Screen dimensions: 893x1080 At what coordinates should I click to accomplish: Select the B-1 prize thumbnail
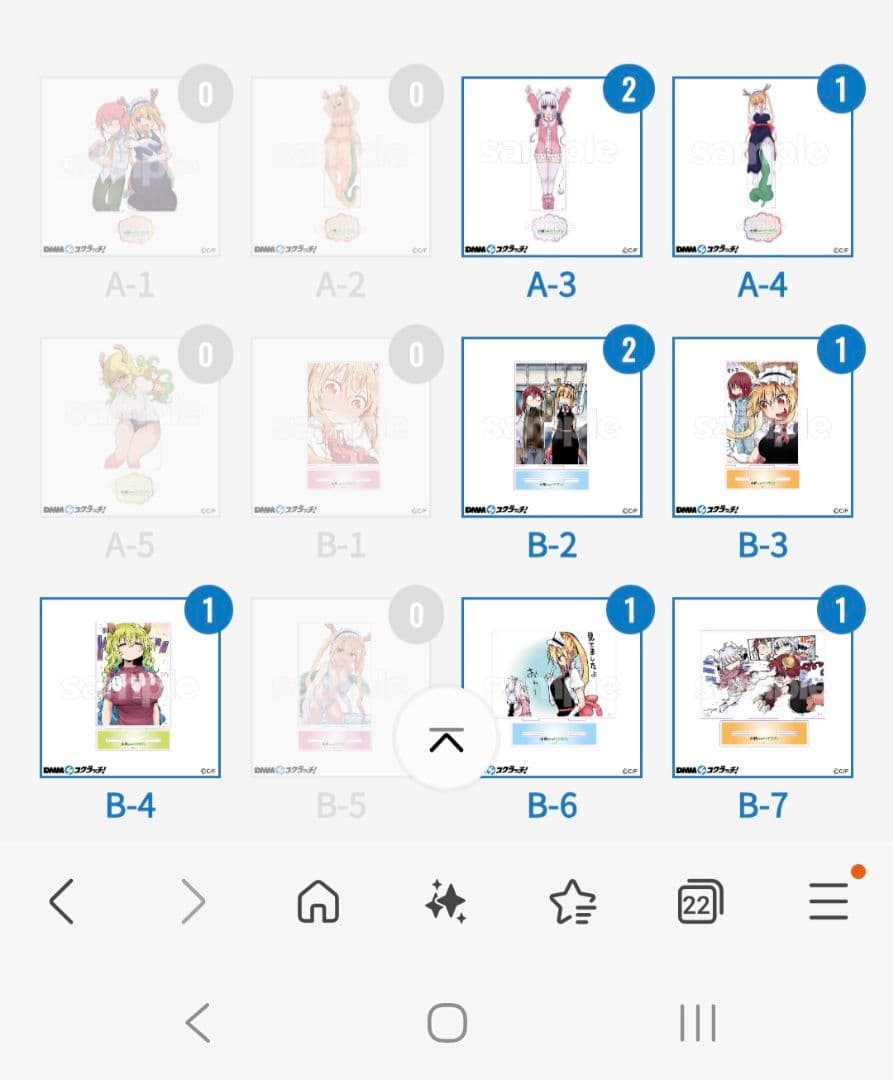[x=340, y=424]
